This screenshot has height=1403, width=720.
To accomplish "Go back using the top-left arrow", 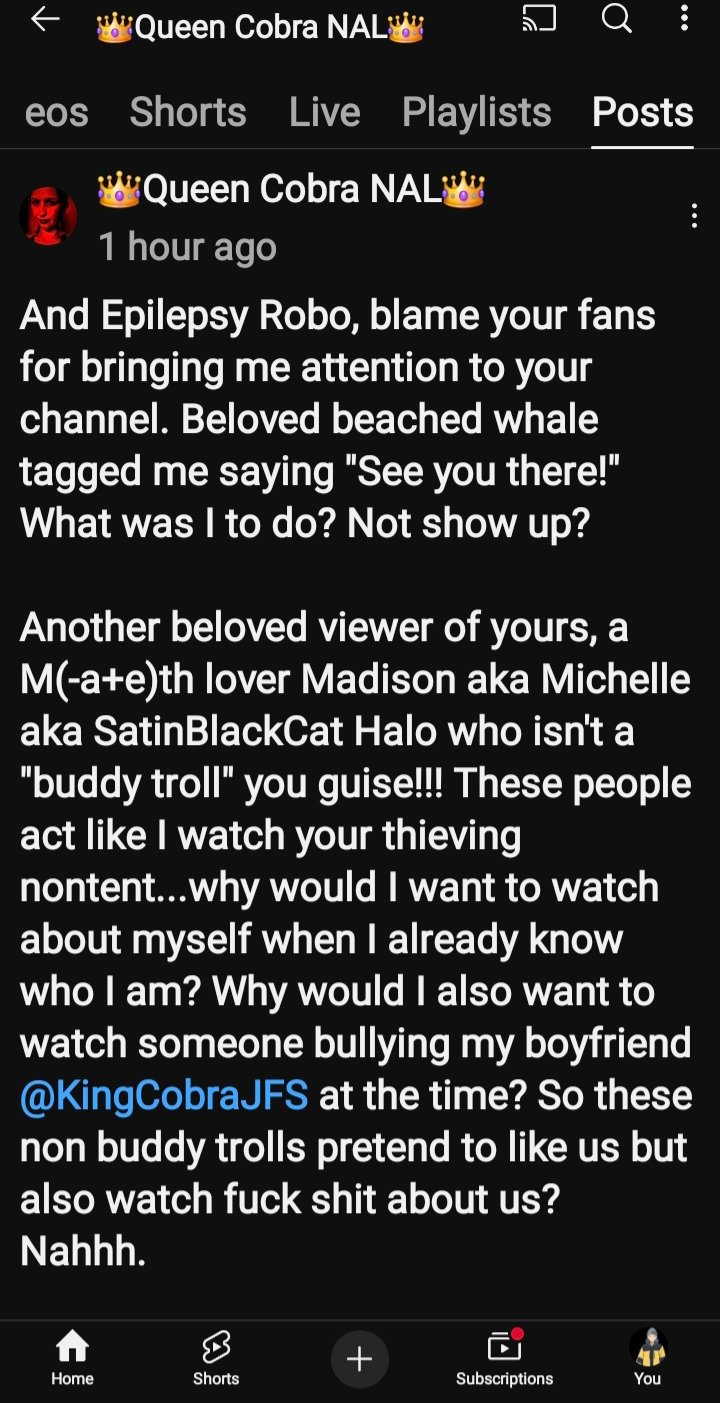I will pos(45,20).
